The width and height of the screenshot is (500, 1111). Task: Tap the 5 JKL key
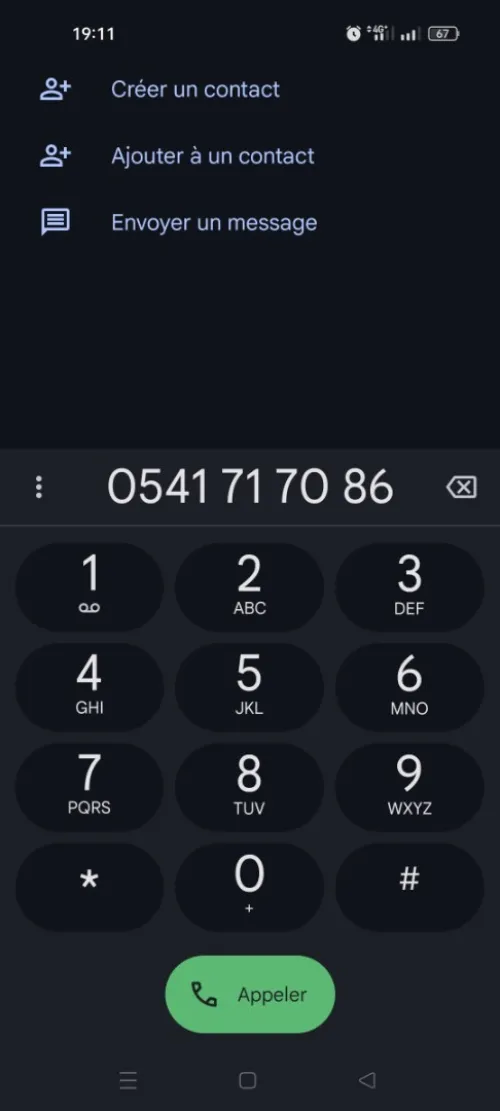[x=249, y=687]
